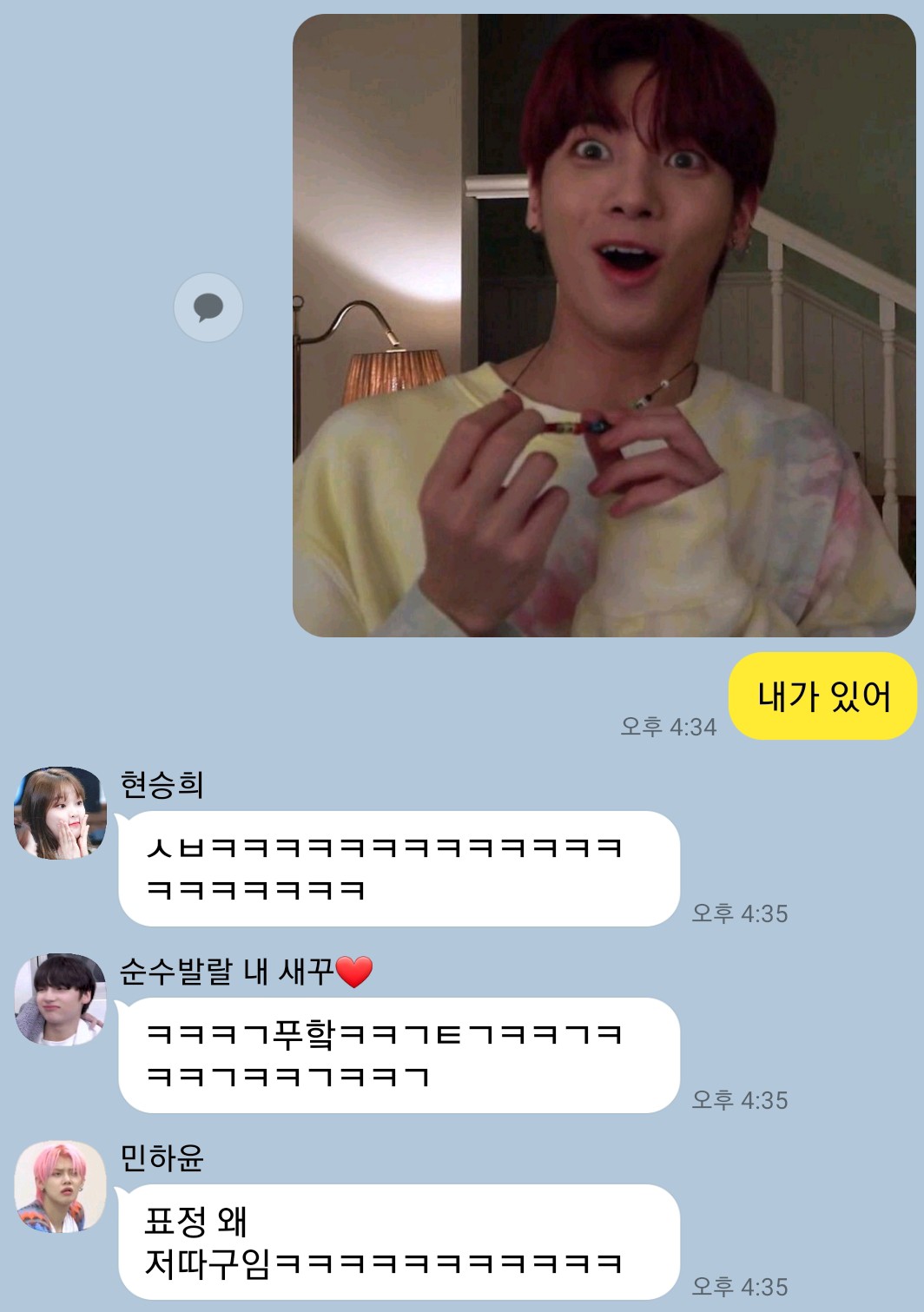
Task: Tap the comment bubble icon beside the photo
Action: (208, 307)
